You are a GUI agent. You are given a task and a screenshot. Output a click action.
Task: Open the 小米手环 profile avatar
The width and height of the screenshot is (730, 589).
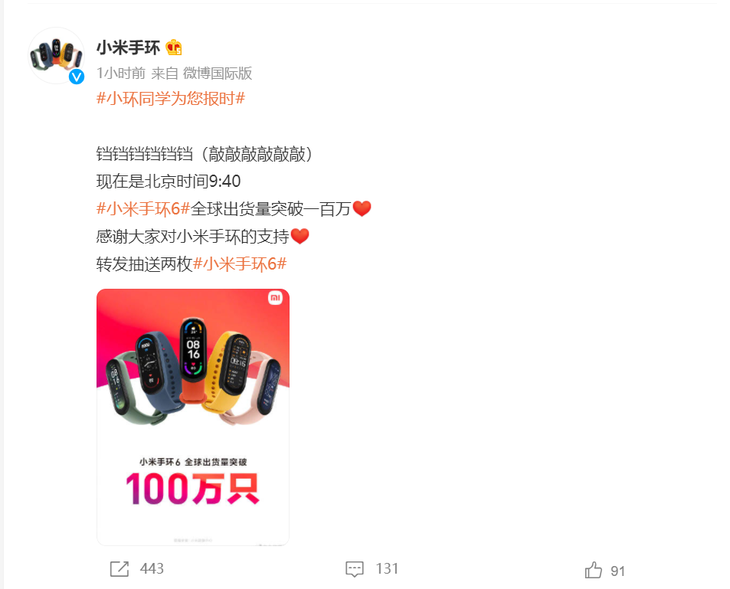tap(55, 55)
